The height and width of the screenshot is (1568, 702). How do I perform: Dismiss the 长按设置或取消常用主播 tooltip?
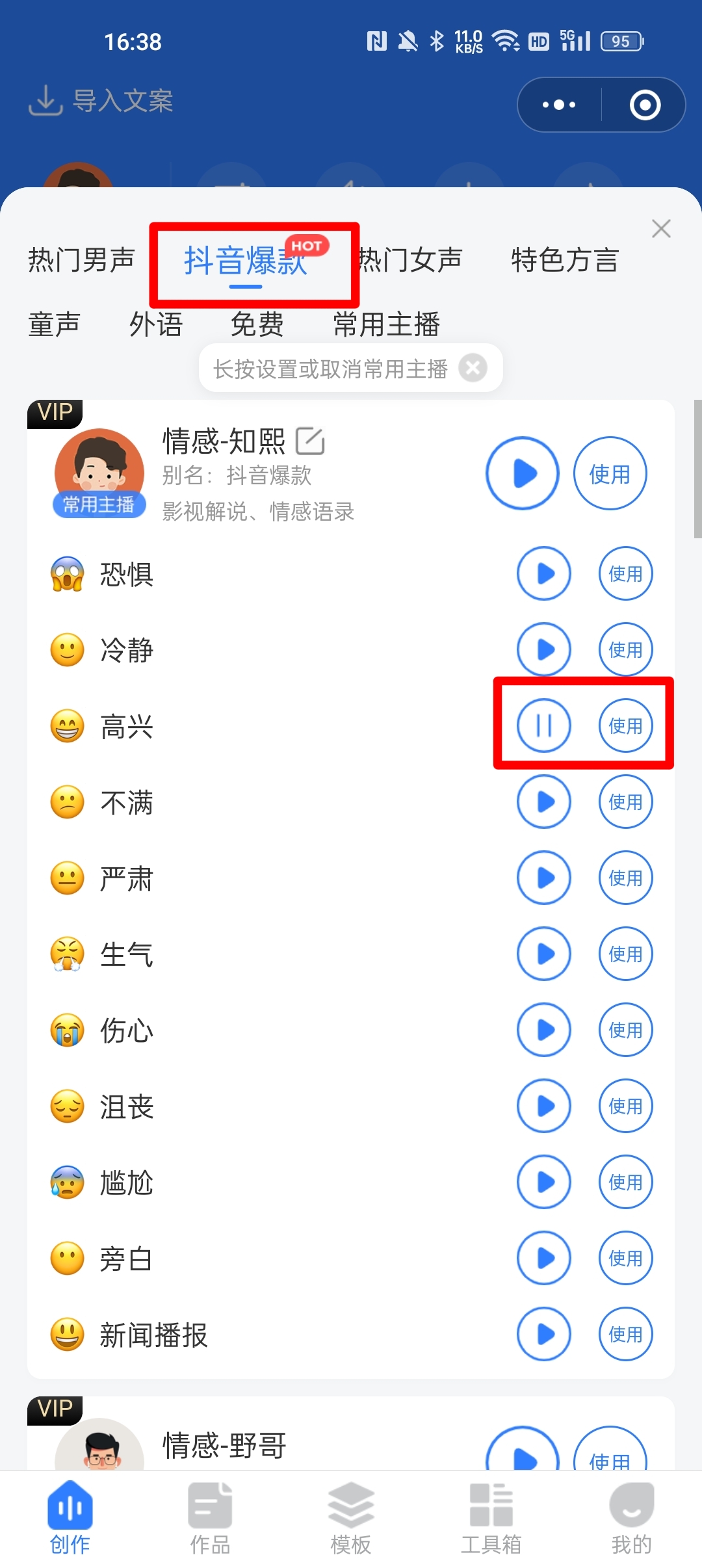(473, 368)
